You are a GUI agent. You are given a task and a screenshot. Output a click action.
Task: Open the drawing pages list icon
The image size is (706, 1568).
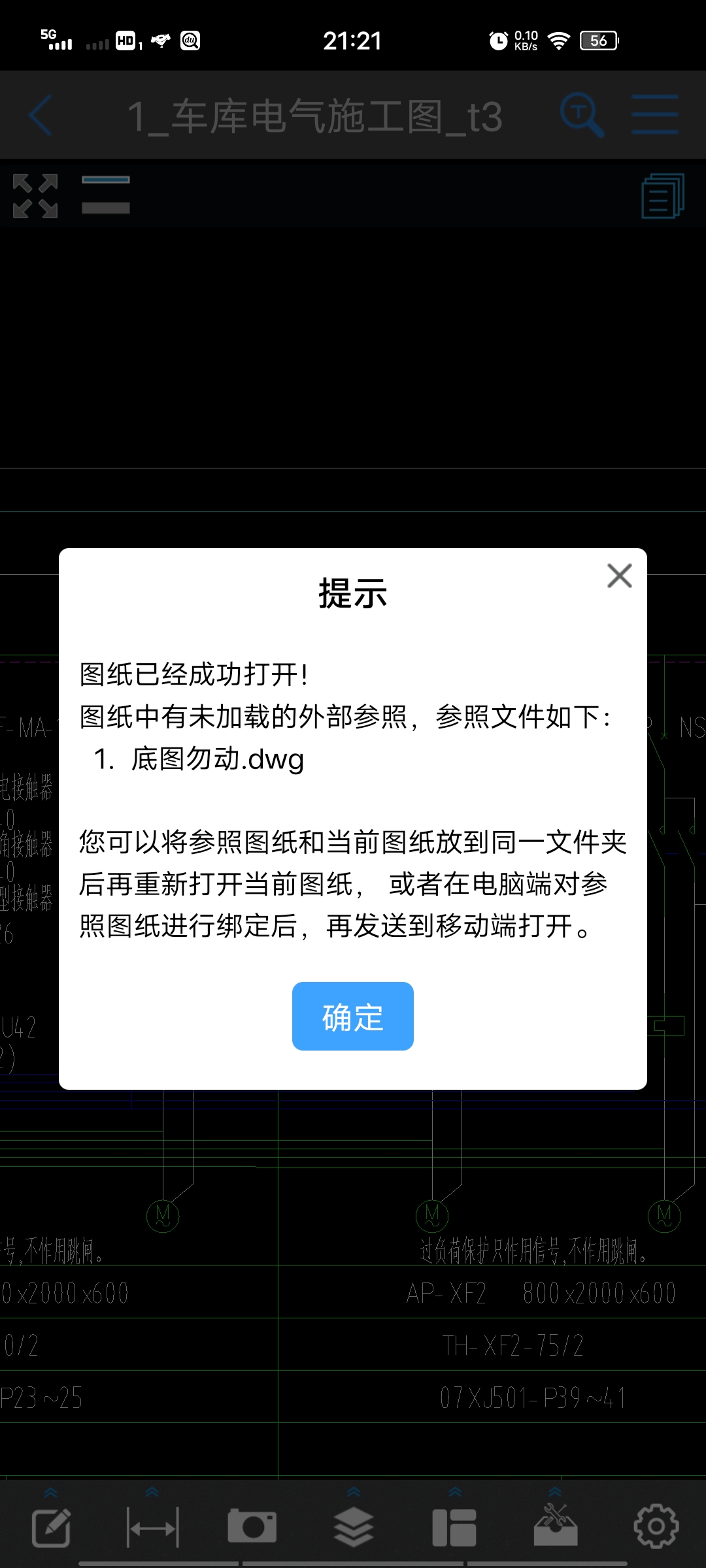(663, 196)
